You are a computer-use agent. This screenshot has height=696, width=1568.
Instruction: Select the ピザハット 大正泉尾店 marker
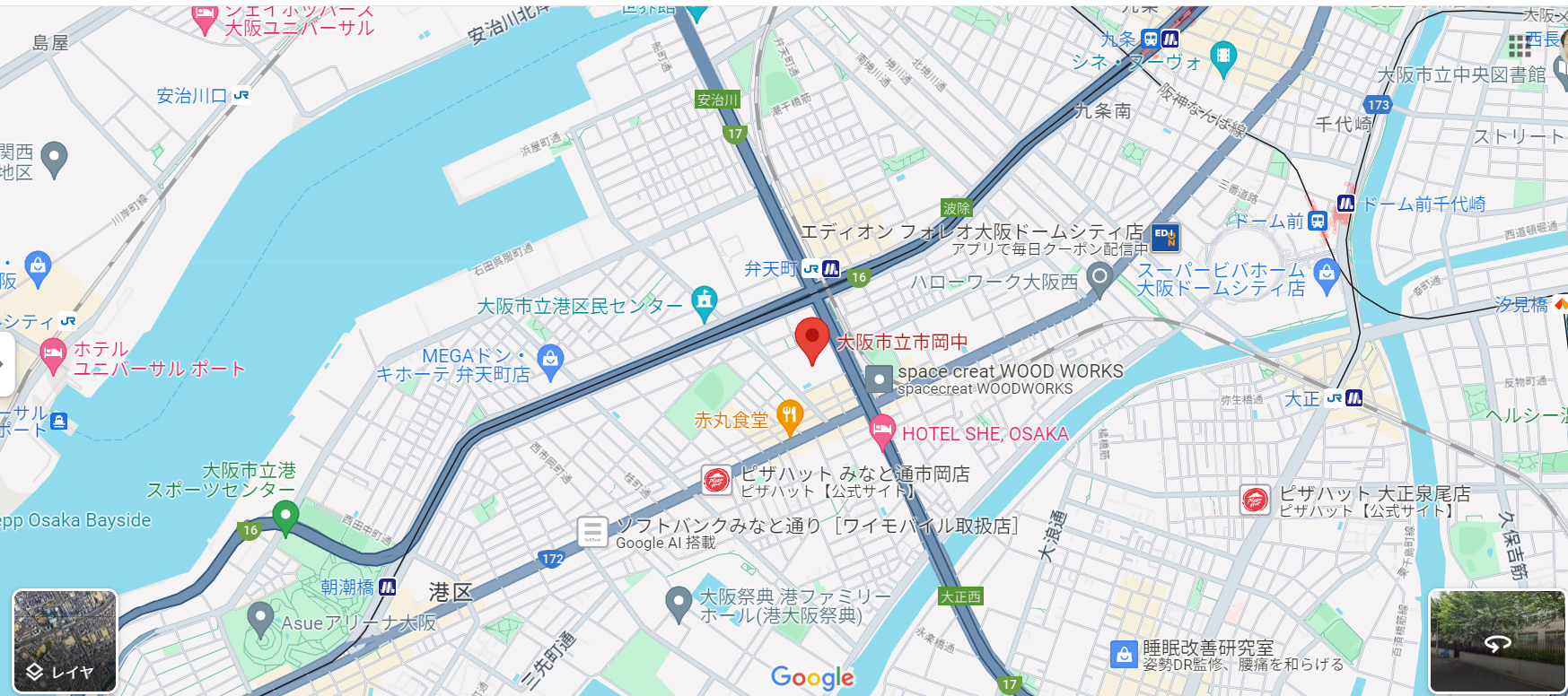click(x=1255, y=500)
